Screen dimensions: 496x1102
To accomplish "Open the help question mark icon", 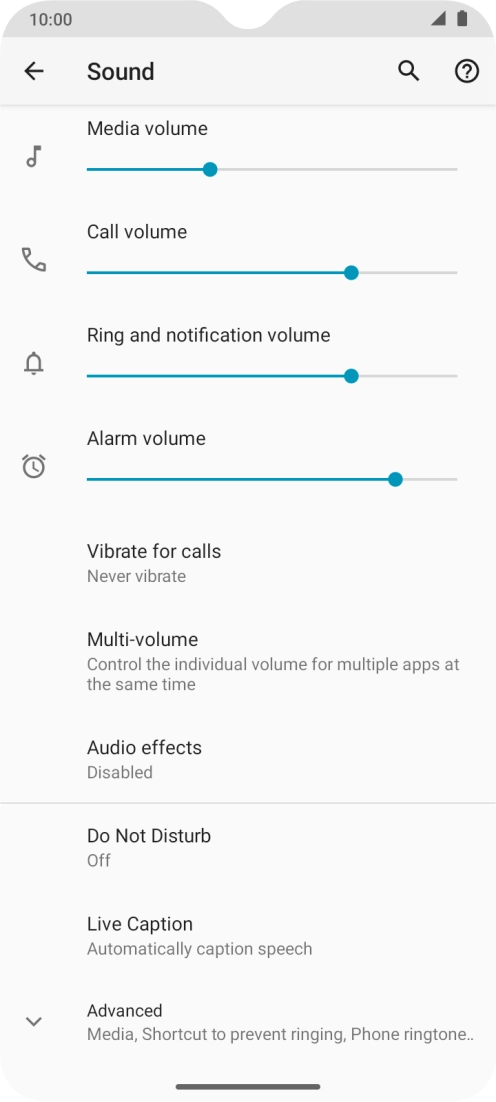I will pos(466,71).
